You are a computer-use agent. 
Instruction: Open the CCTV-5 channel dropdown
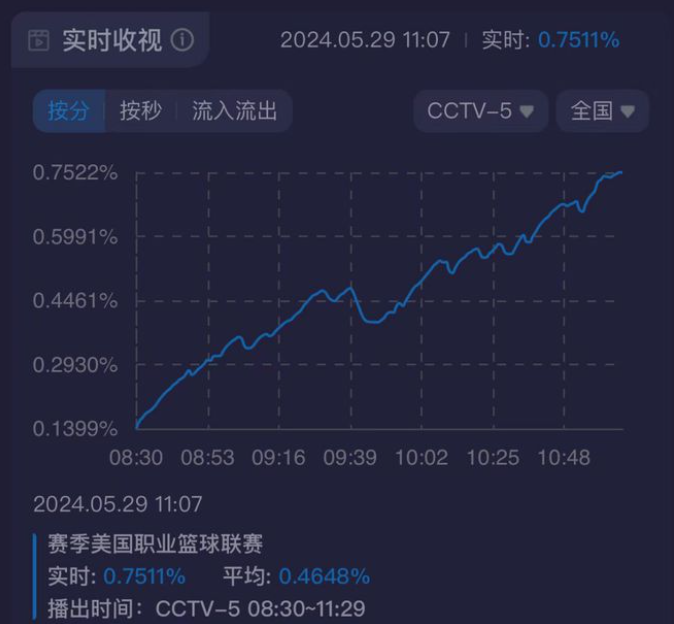480,111
